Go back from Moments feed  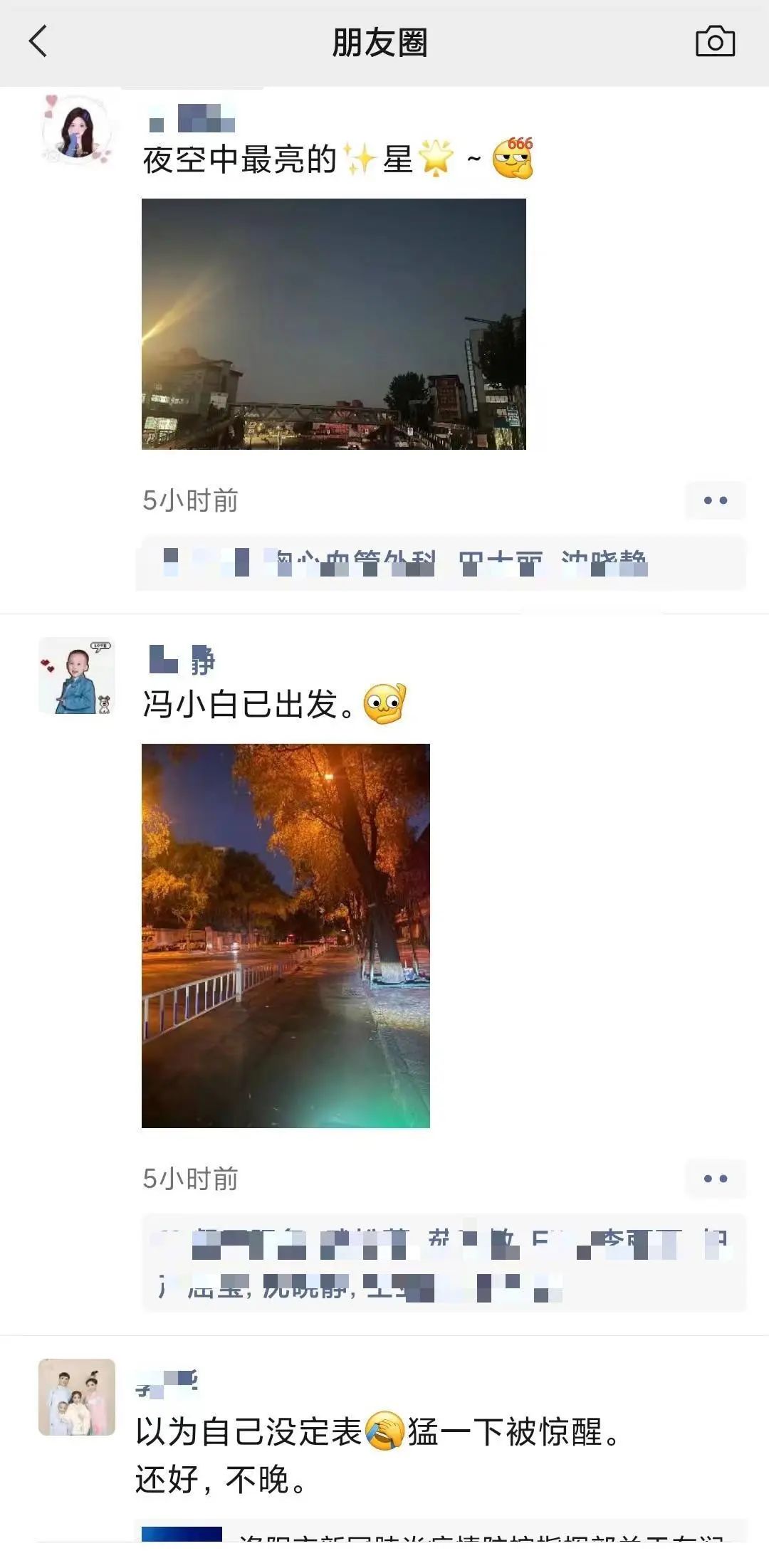[38, 41]
